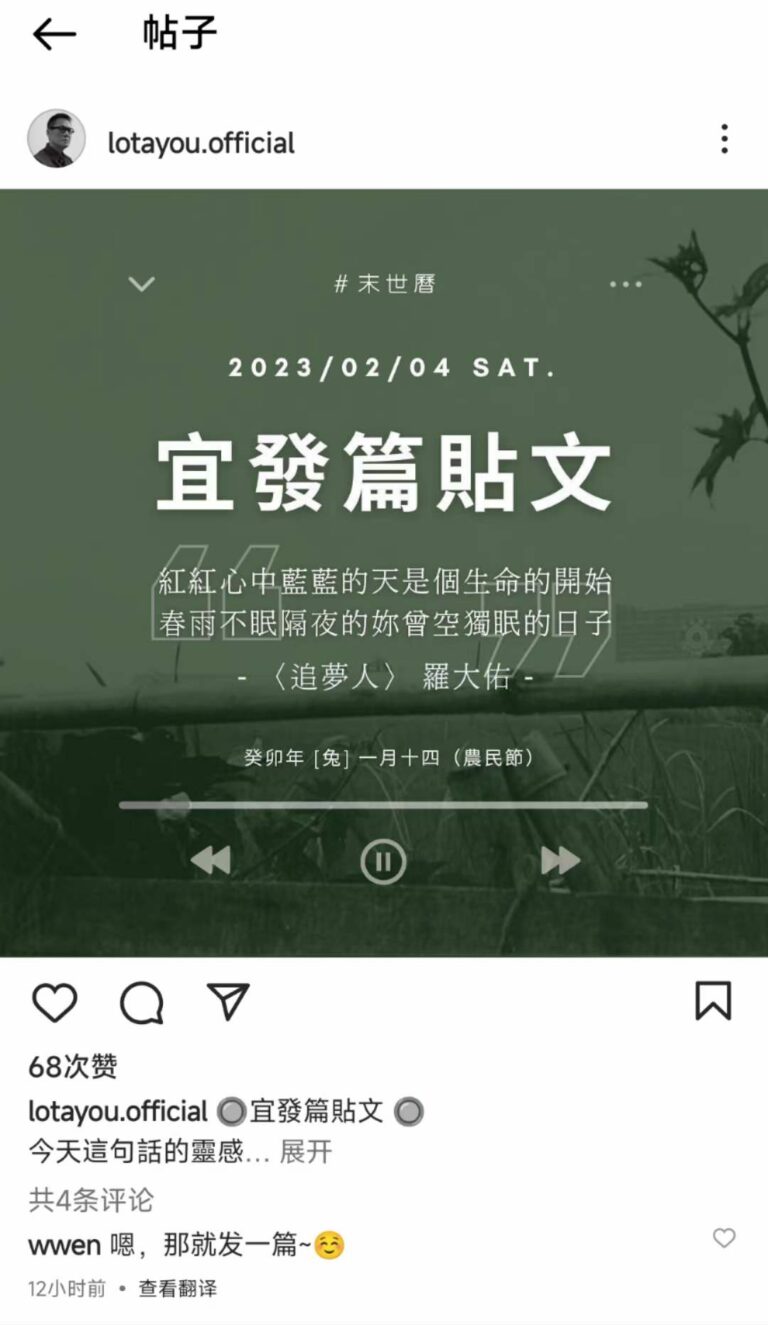Bookmark this post
The width and height of the screenshot is (768, 1325).
(x=713, y=1001)
